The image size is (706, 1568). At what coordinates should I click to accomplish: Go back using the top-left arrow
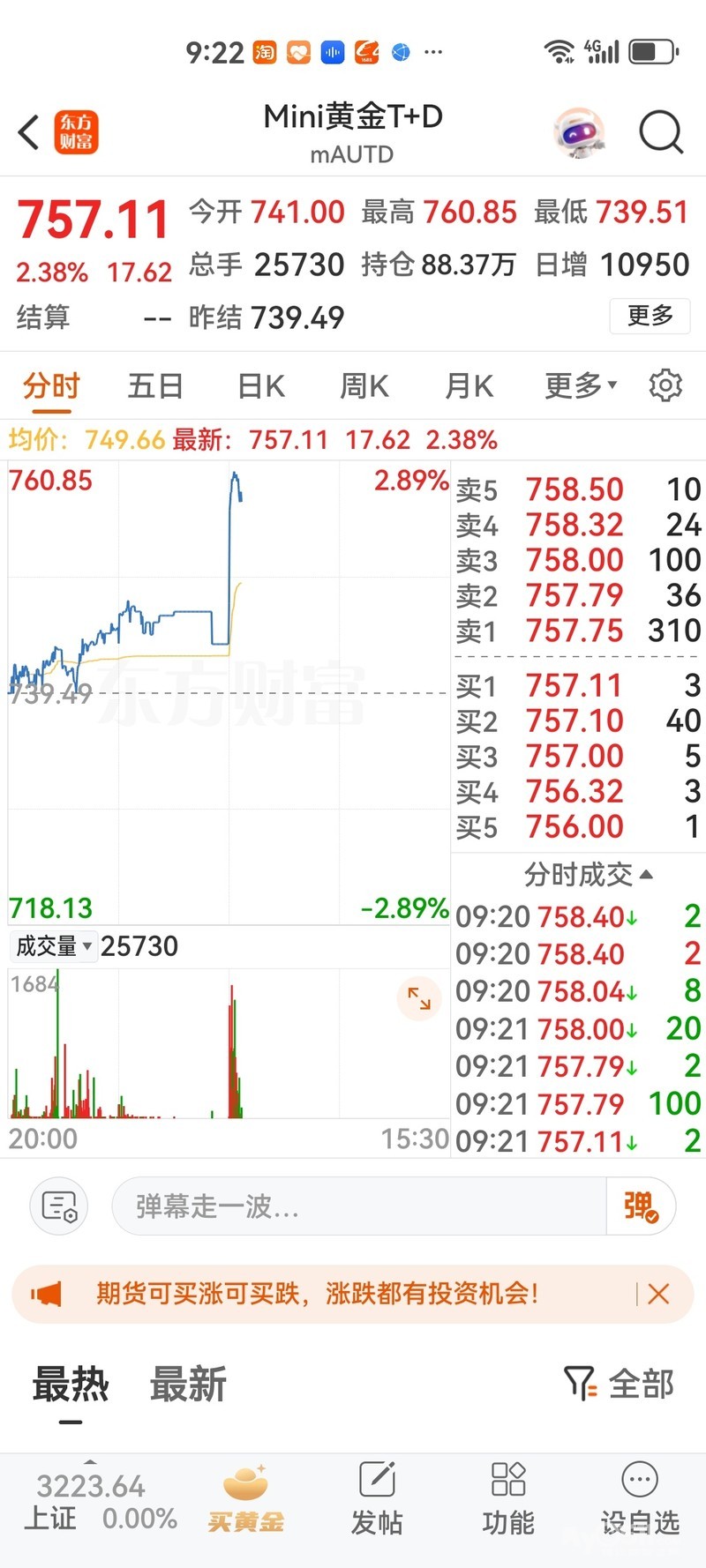pyautogui.click(x=30, y=132)
